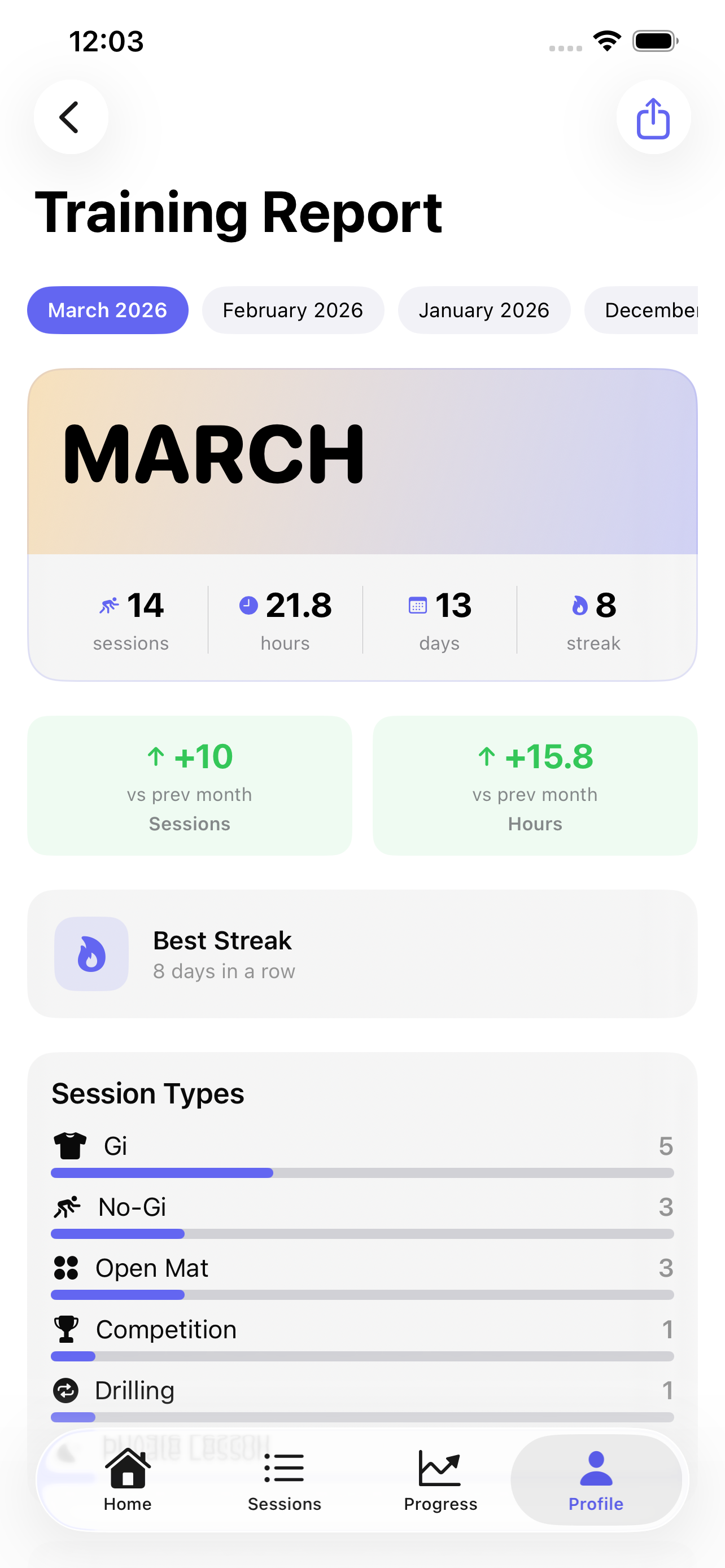Open the Profile tab
This screenshot has height=1568, width=725.
[x=595, y=1479]
